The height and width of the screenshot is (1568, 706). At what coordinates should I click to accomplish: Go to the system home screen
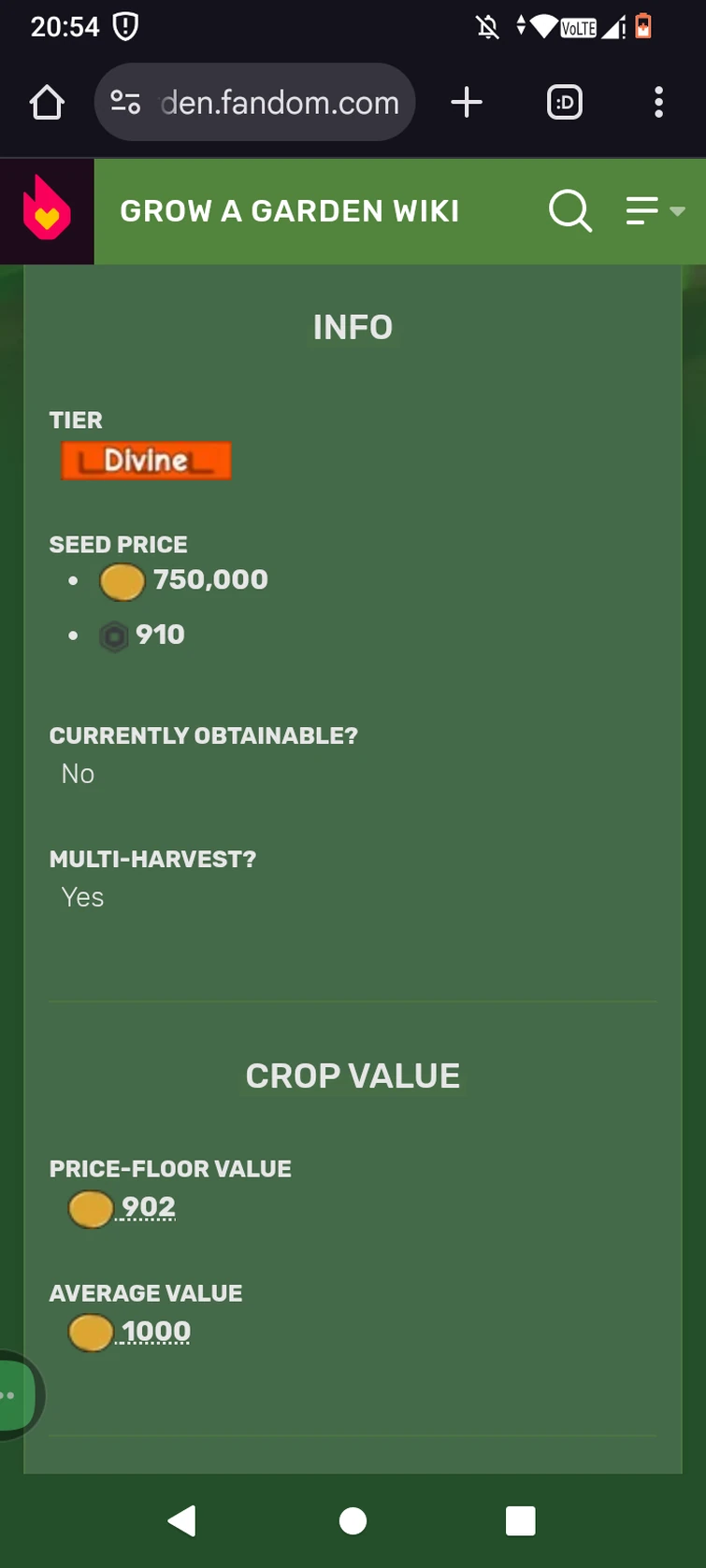353,1520
